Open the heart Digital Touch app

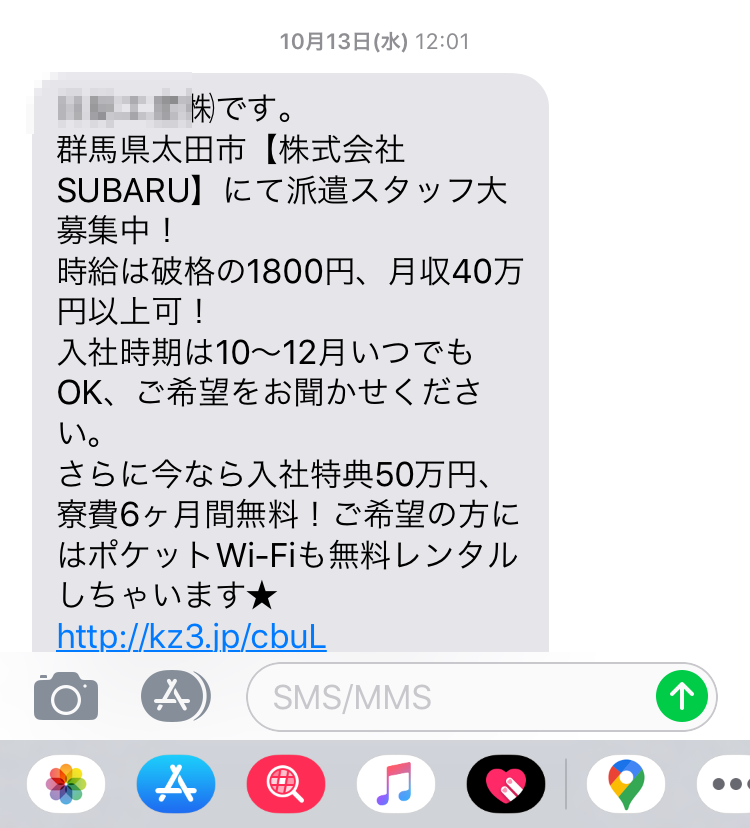point(505,782)
